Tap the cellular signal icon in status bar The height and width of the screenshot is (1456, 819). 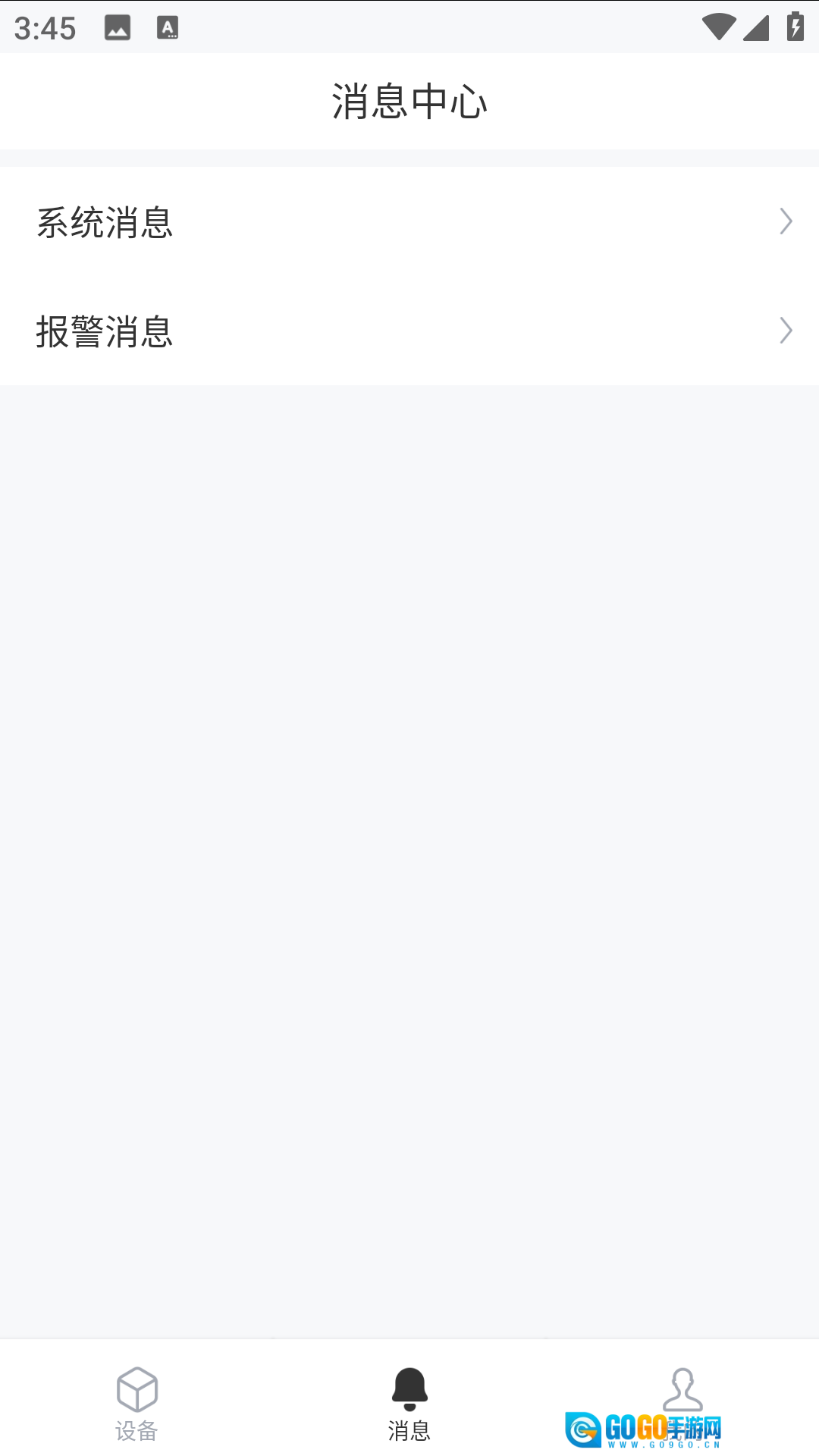757,29
